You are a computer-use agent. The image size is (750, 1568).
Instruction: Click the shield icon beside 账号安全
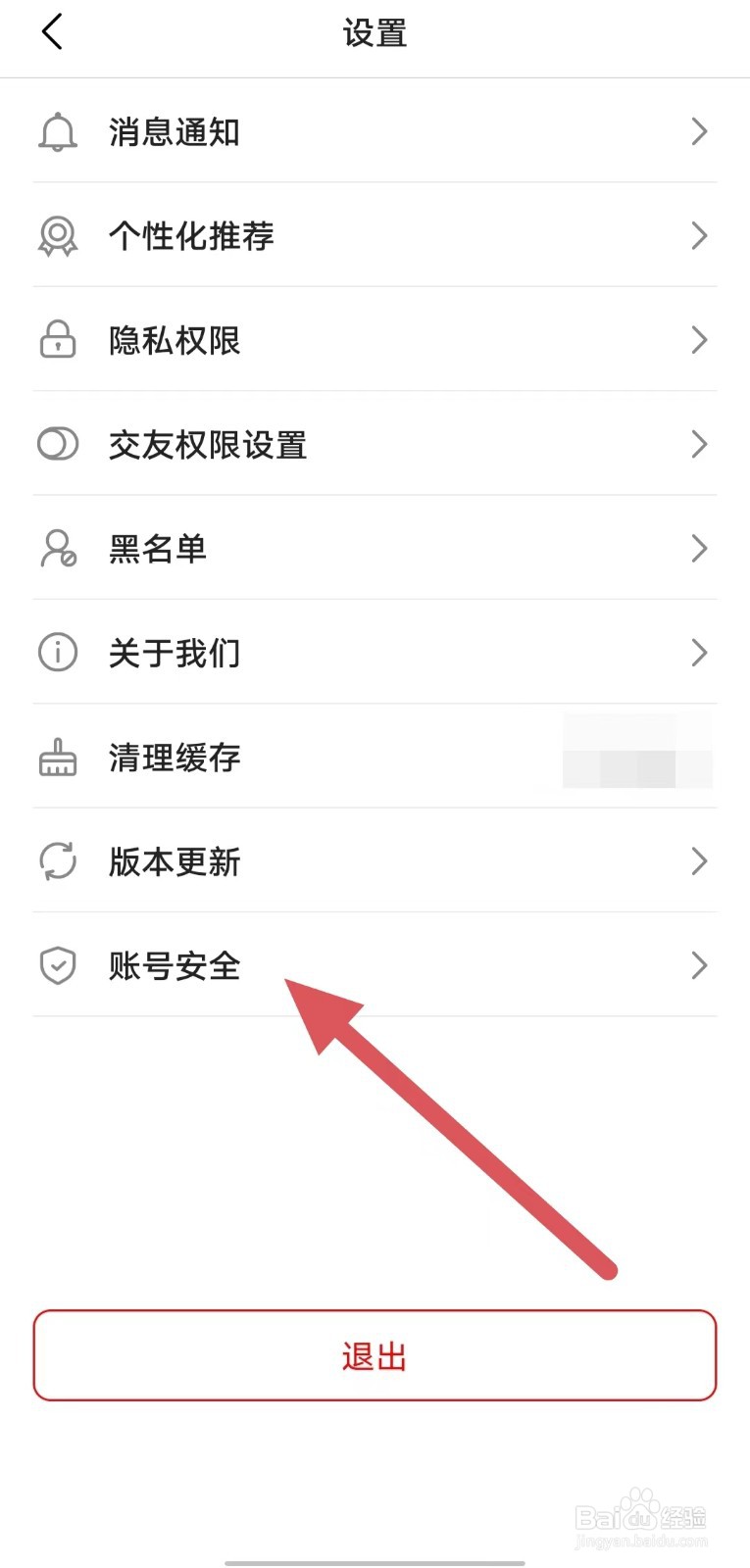57,965
